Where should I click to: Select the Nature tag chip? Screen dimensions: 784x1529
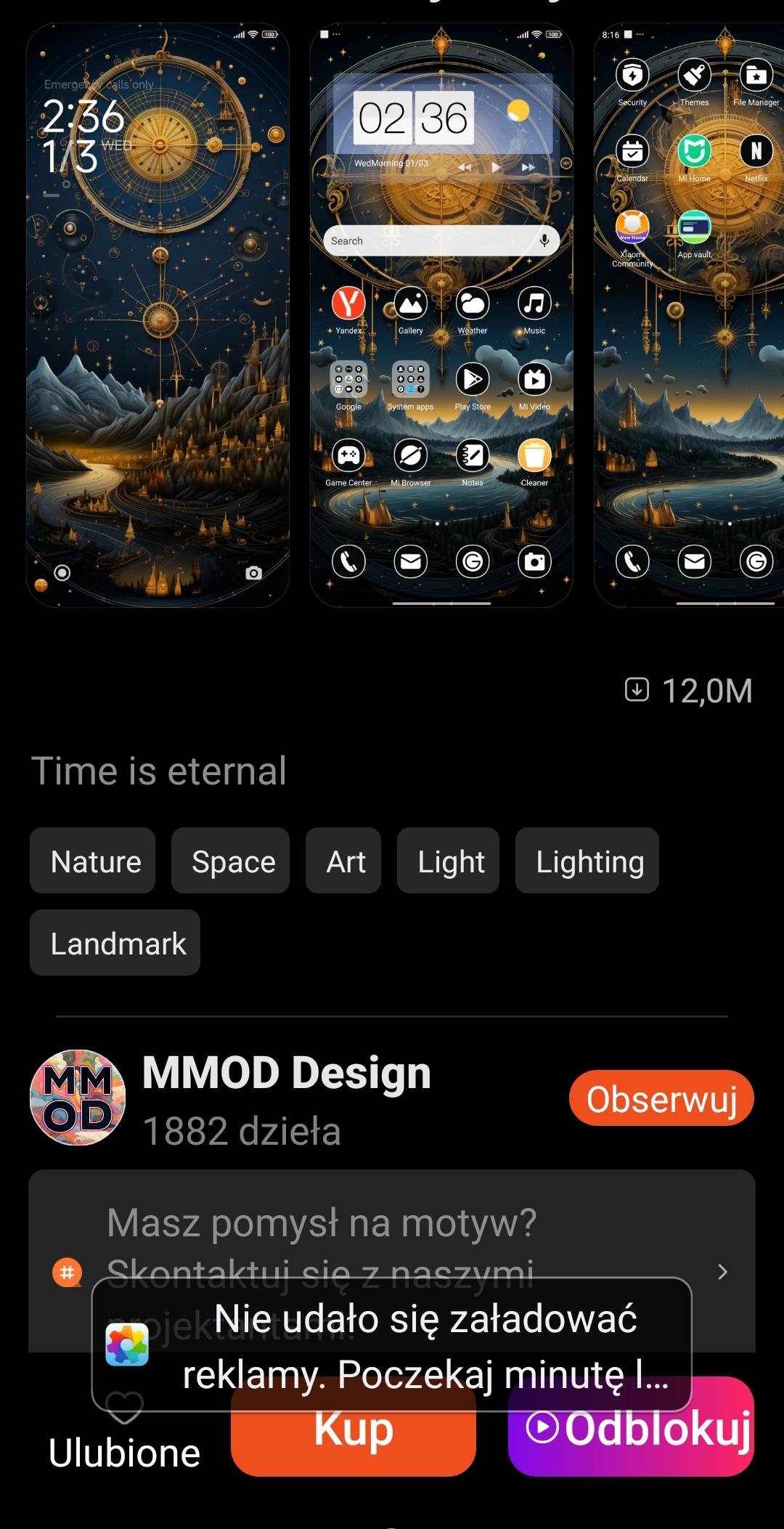pos(93,861)
